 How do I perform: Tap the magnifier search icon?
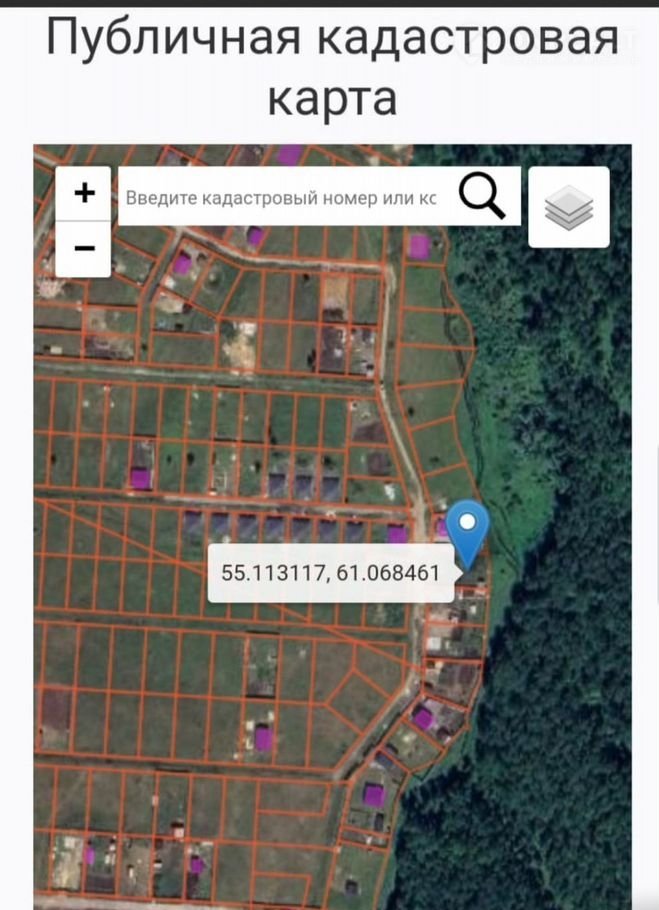(483, 196)
